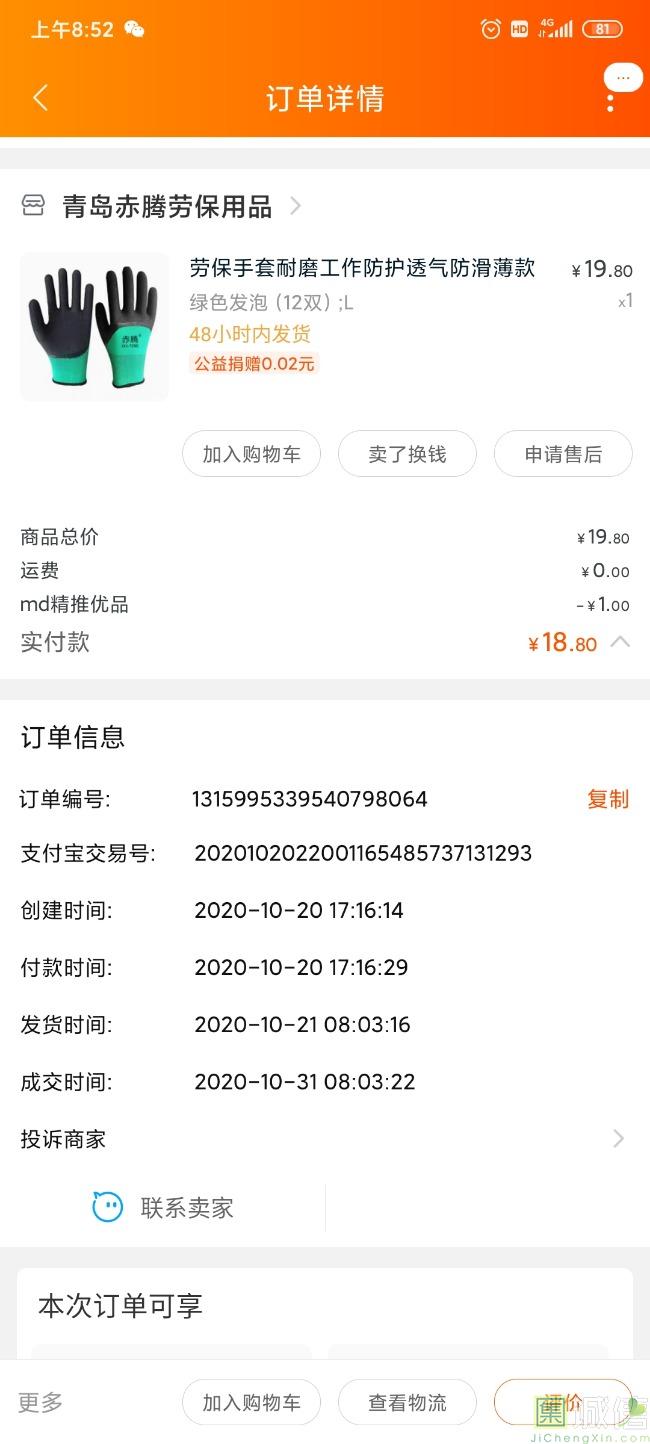Collapse the 实付款 price breakdown

pos(620,642)
